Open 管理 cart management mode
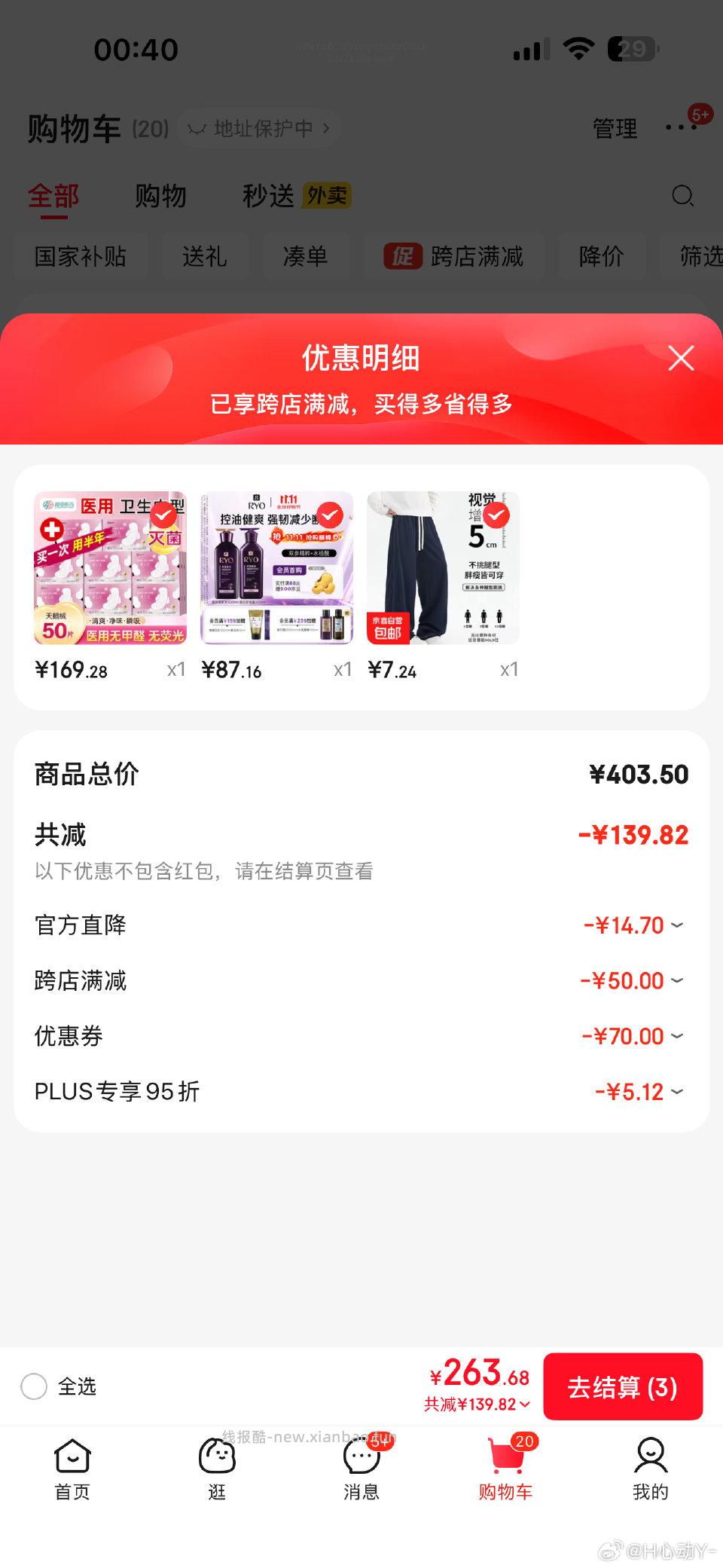 coord(615,128)
